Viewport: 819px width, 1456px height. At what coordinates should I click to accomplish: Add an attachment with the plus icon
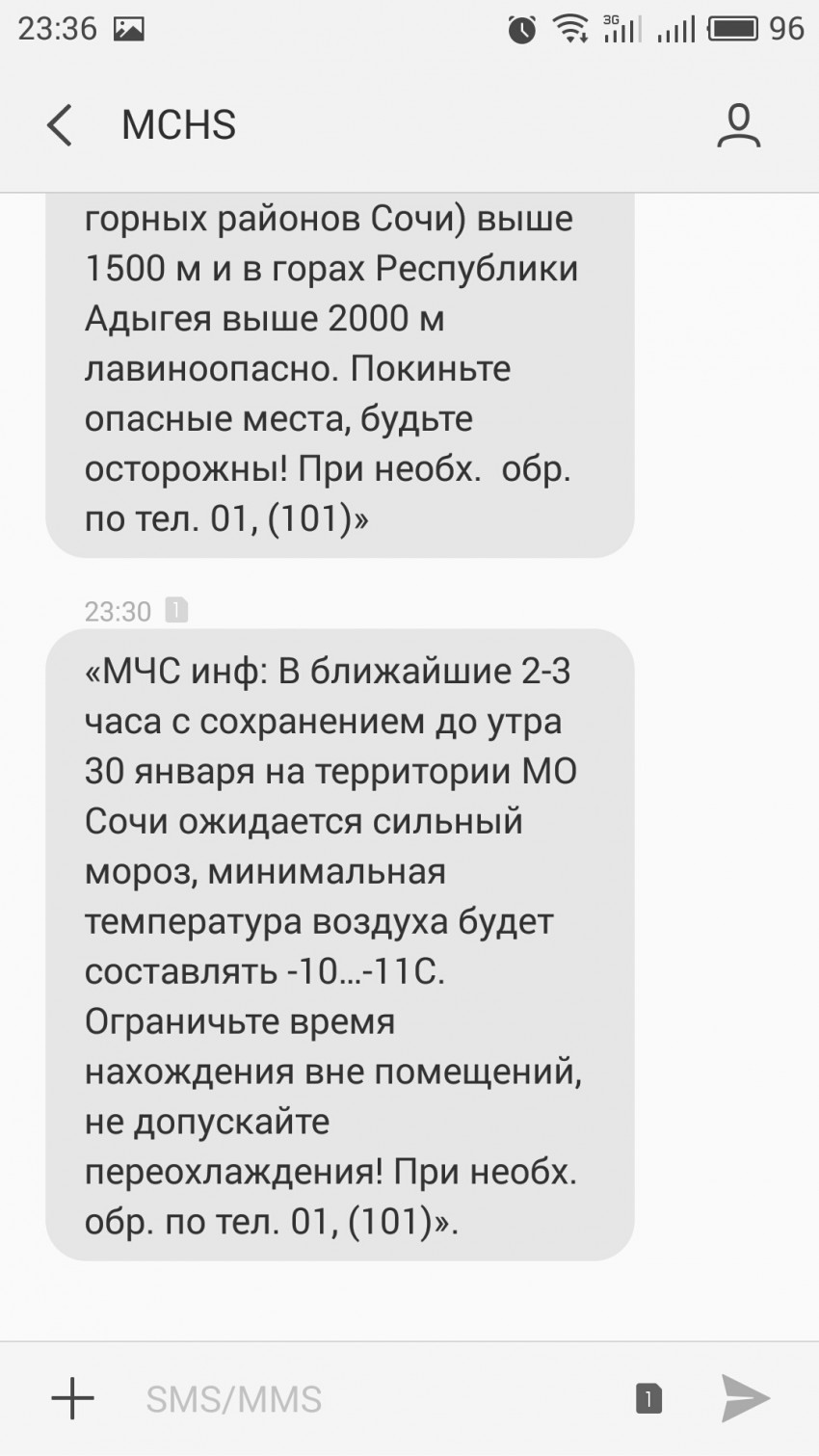pos(72,1398)
